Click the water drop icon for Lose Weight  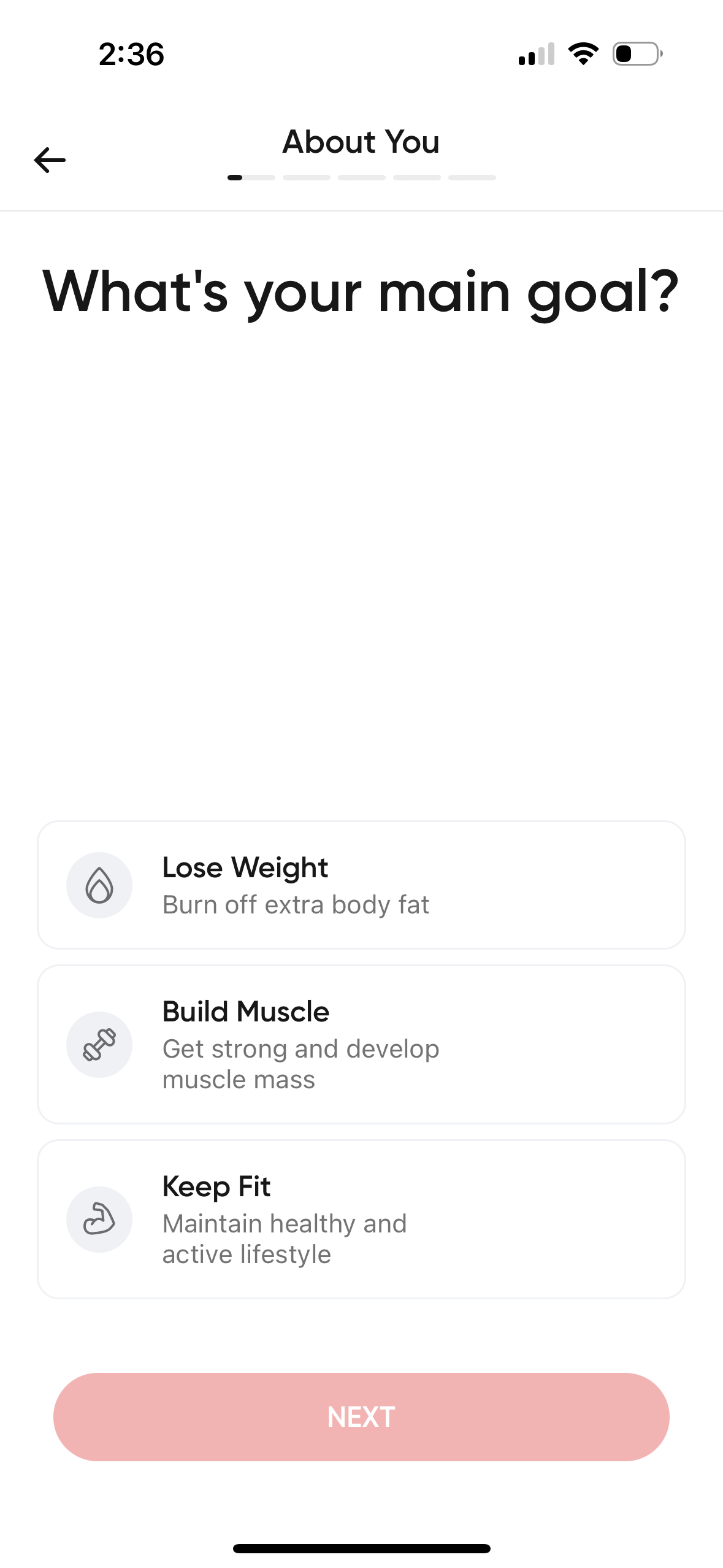(99, 885)
